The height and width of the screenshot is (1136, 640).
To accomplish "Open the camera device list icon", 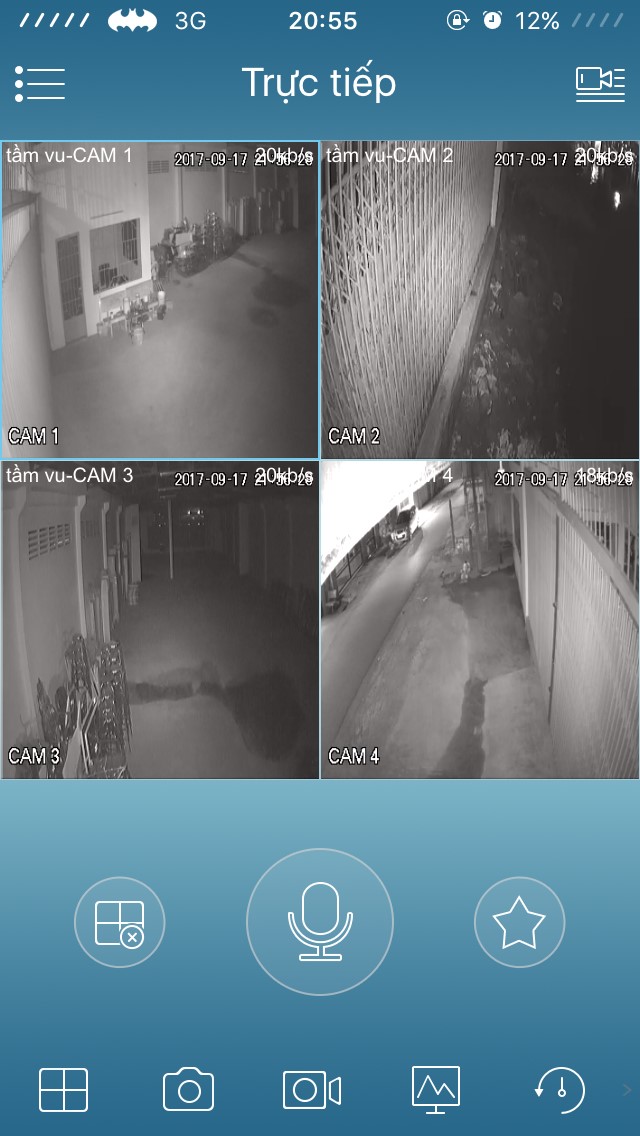I will [x=600, y=83].
